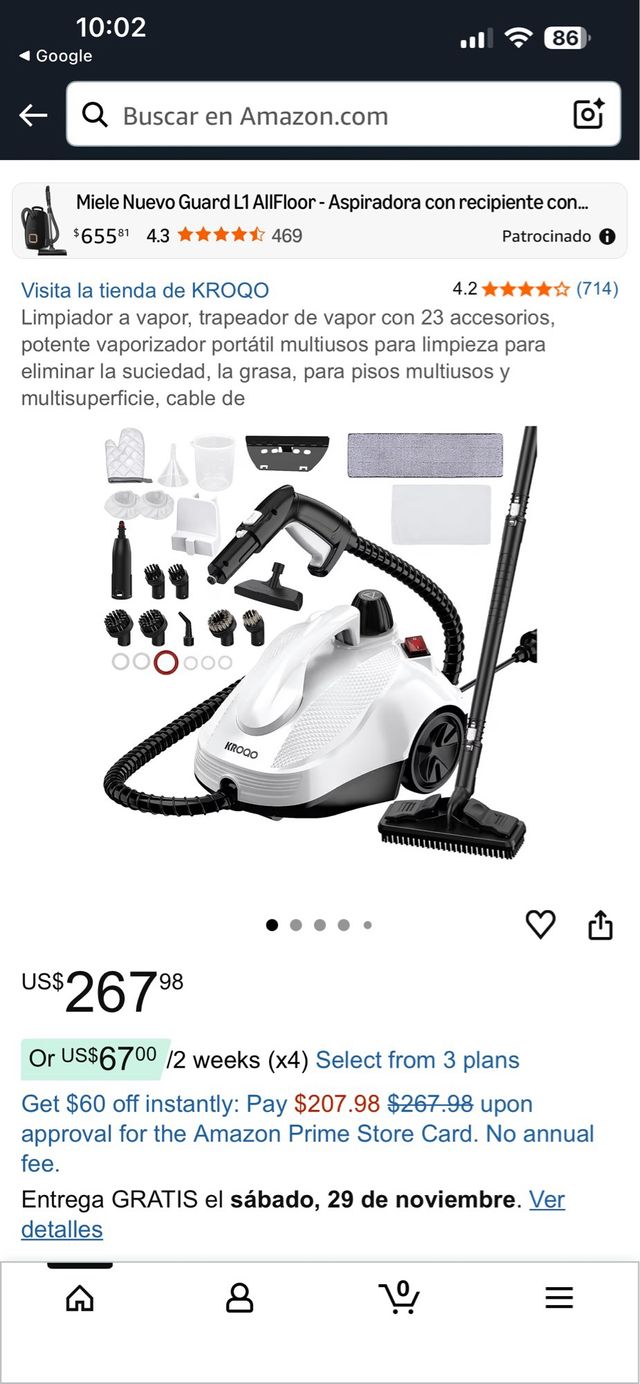Share this product

pos(600,925)
